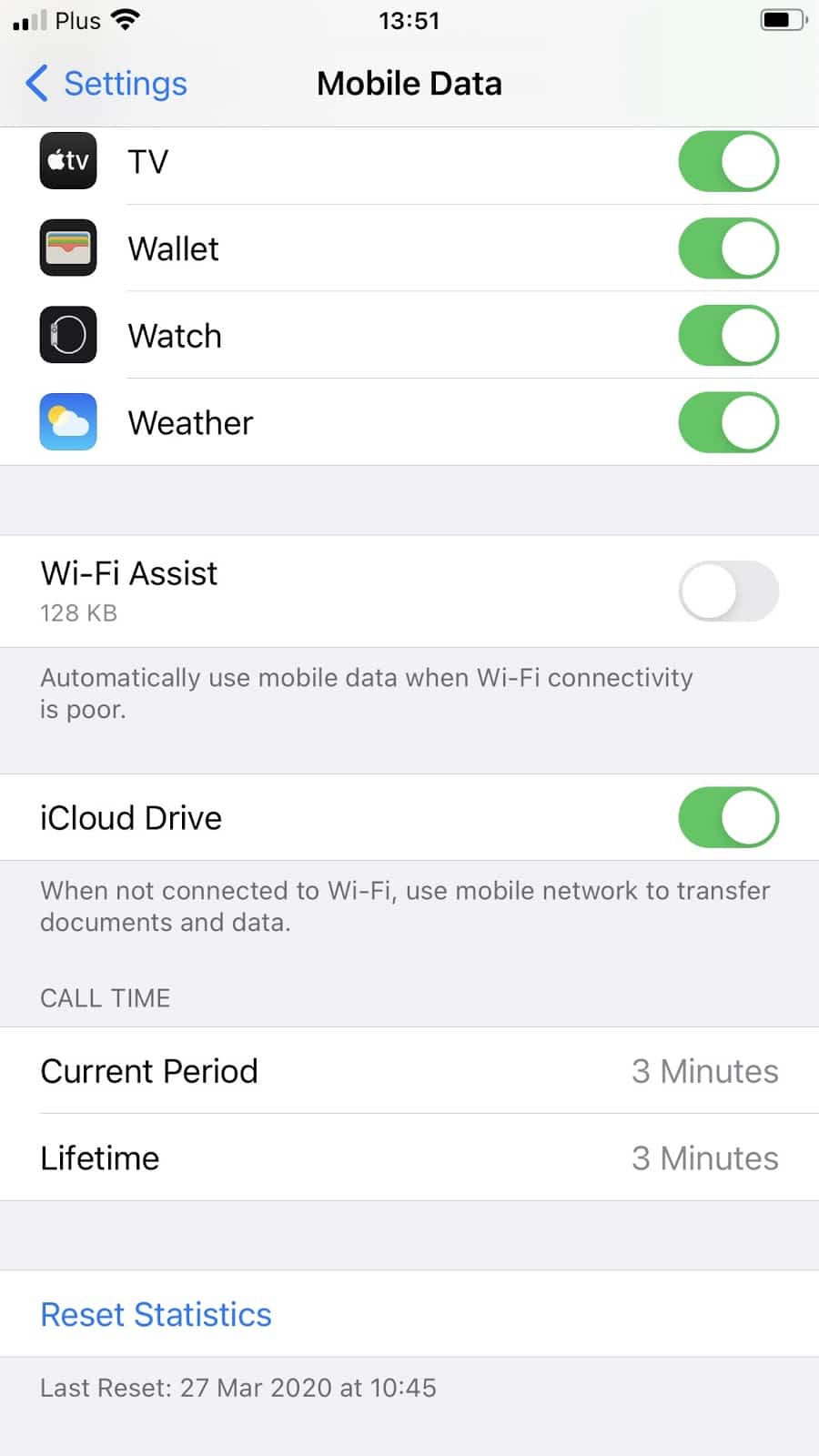Go back to Settings
819x1456 pixels.
pyautogui.click(x=106, y=84)
